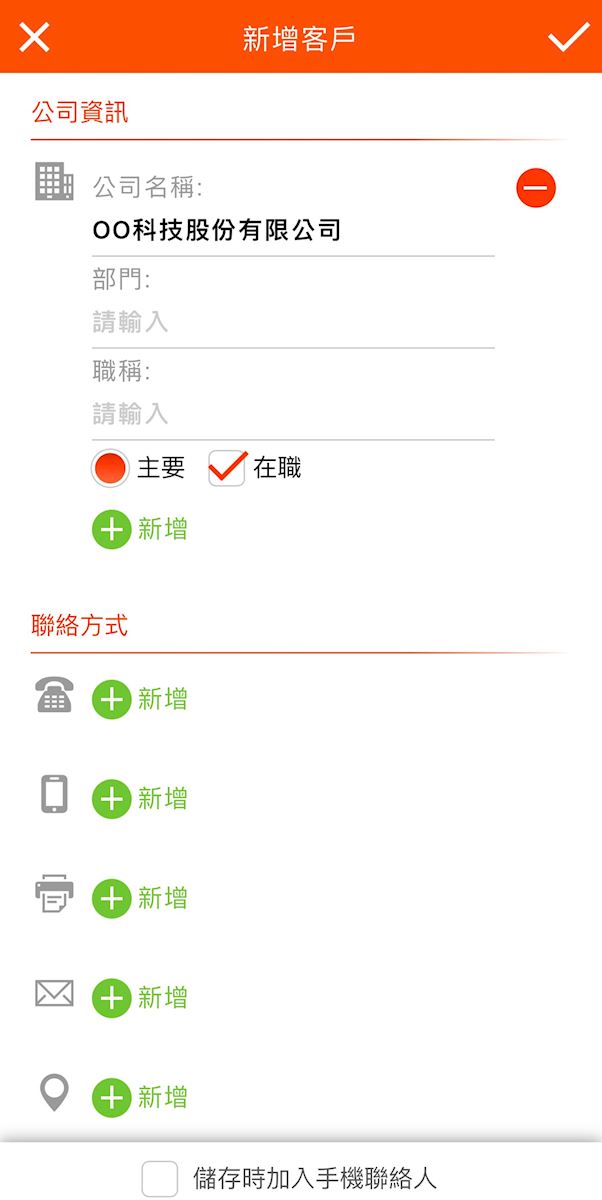The width and height of the screenshot is (602, 1200).
Task: Check 儲存時加入手機聯絡人 option
Action: 160,1179
